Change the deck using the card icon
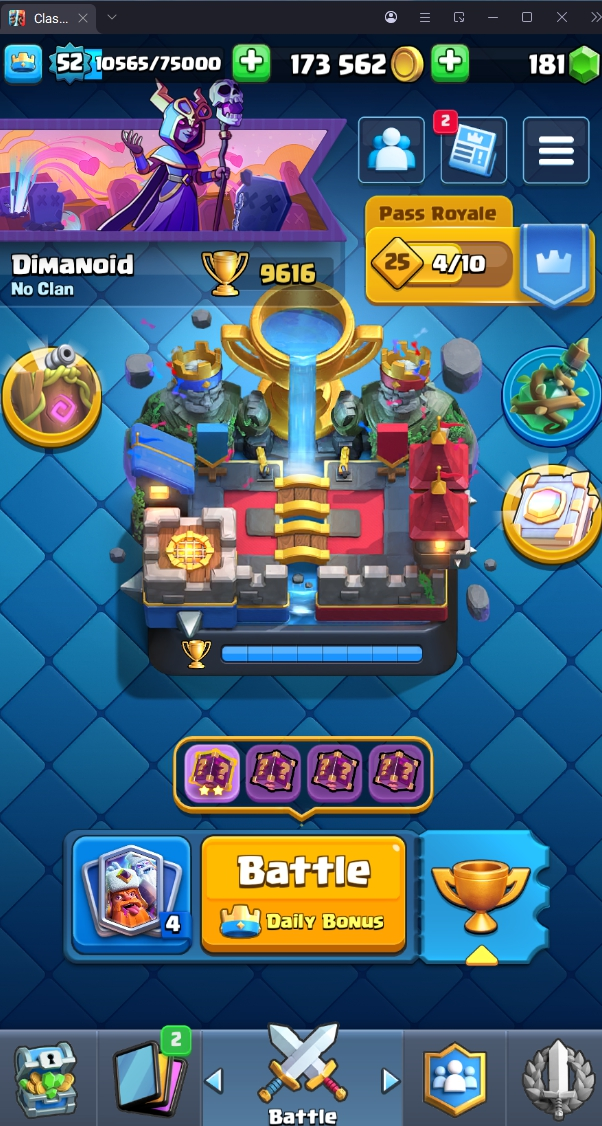602x1126 pixels. (x=131, y=892)
